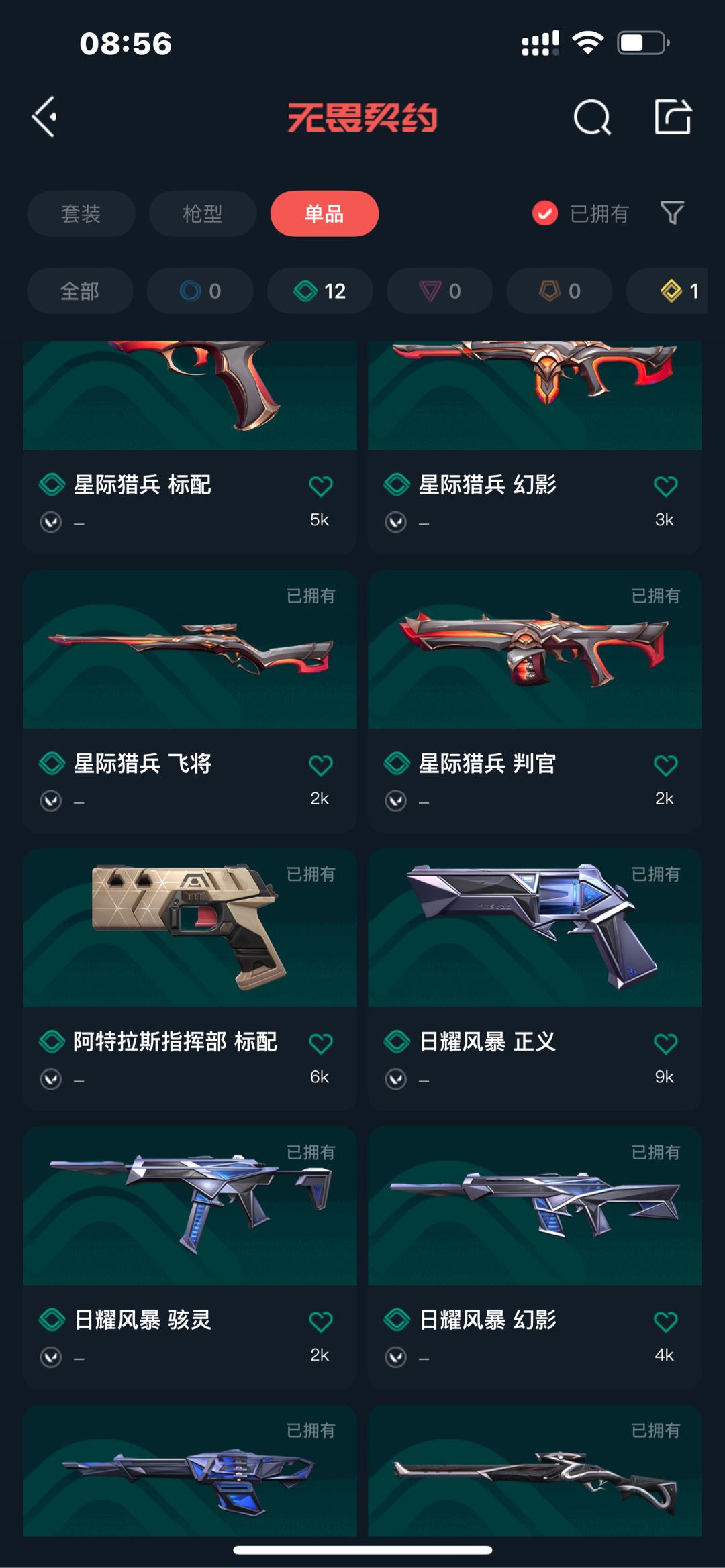Switch to the 套装 tab
The height and width of the screenshot is (1568, 725).
[81, 213]
